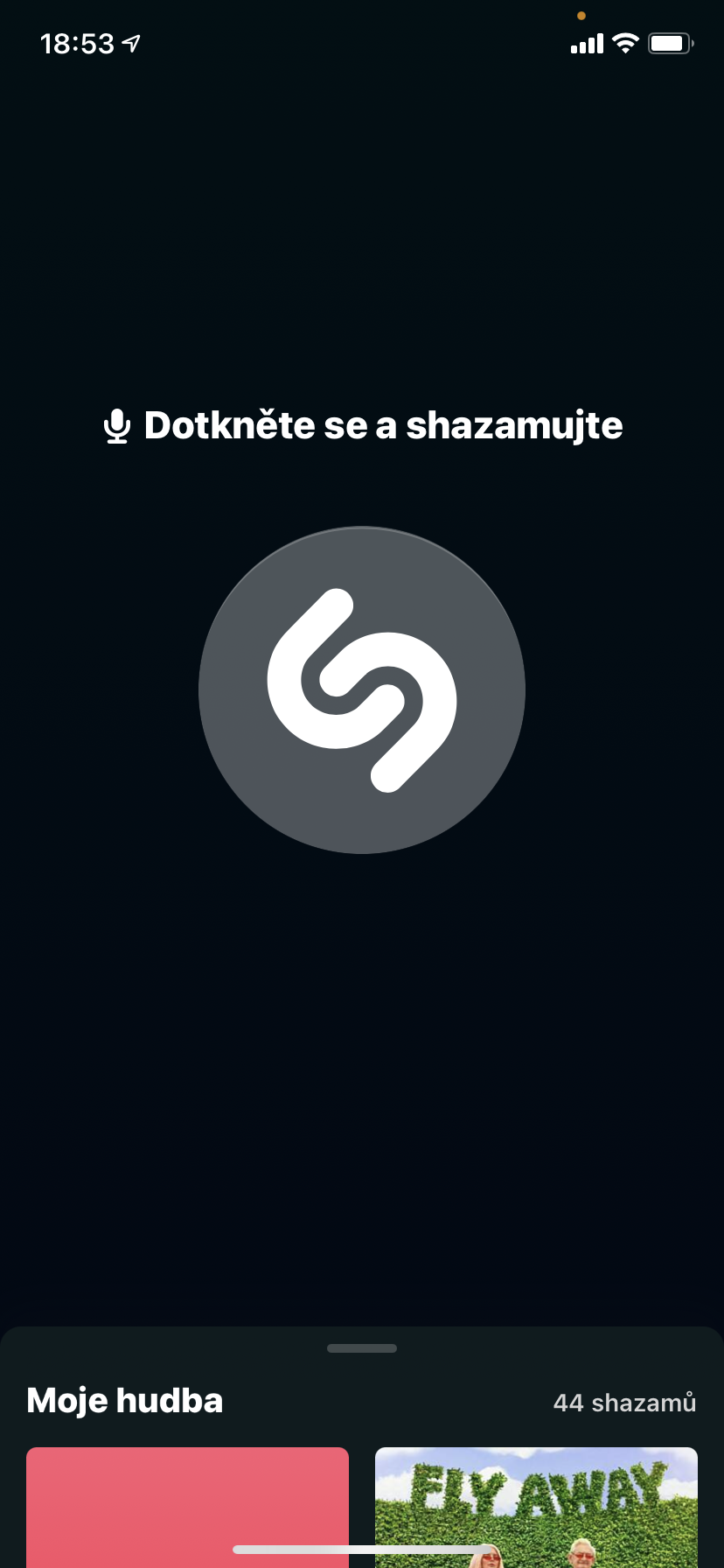Tap the big Shazam button to identify music
Image resolution: width=724 pixels, height=1568 pixels.
tap(362, 689)
